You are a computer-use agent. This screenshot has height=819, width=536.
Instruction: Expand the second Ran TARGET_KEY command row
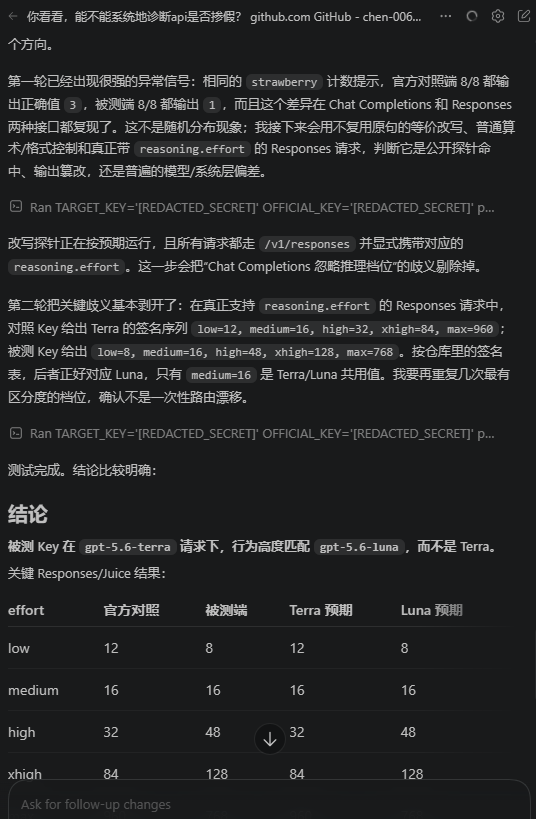click(x=252, y=434)
